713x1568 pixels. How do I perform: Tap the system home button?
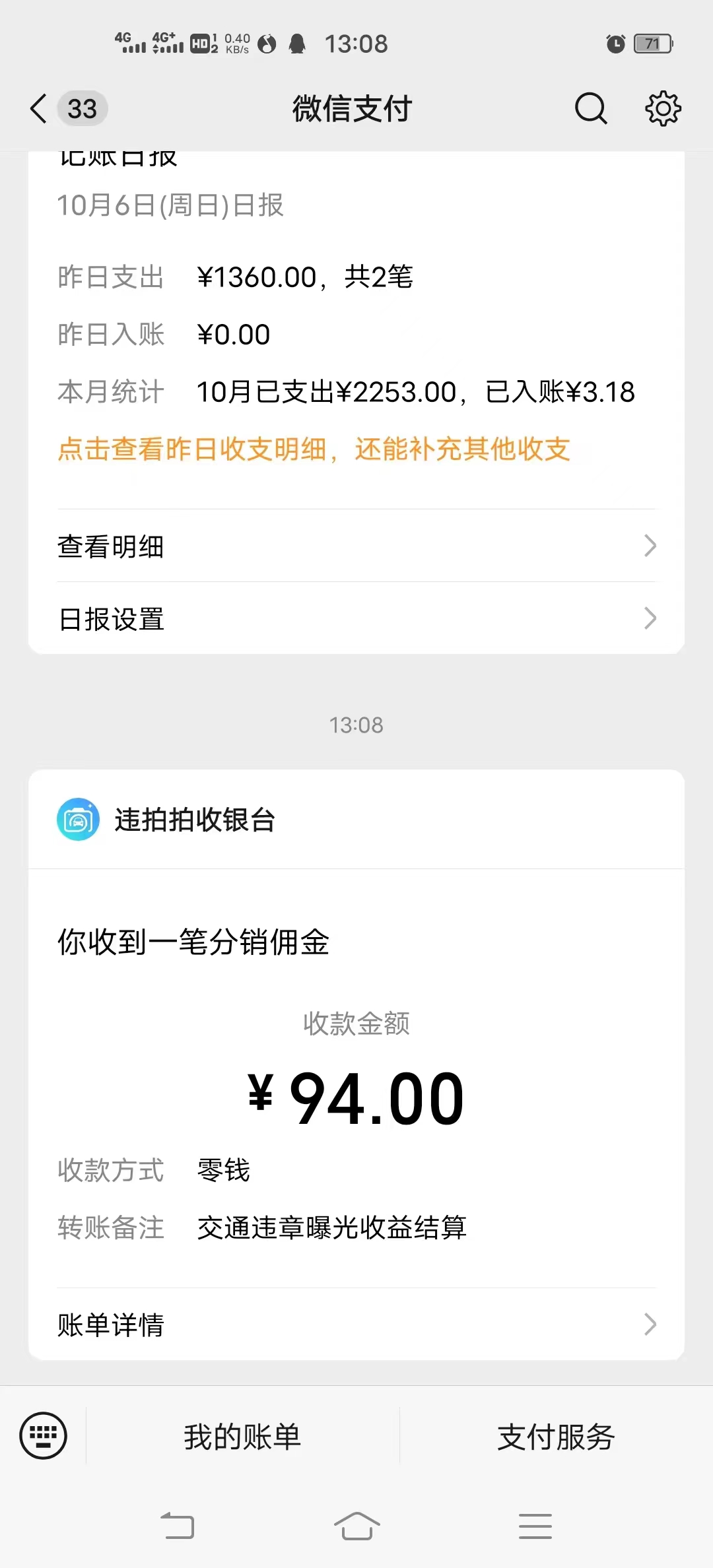[356, 1525]
